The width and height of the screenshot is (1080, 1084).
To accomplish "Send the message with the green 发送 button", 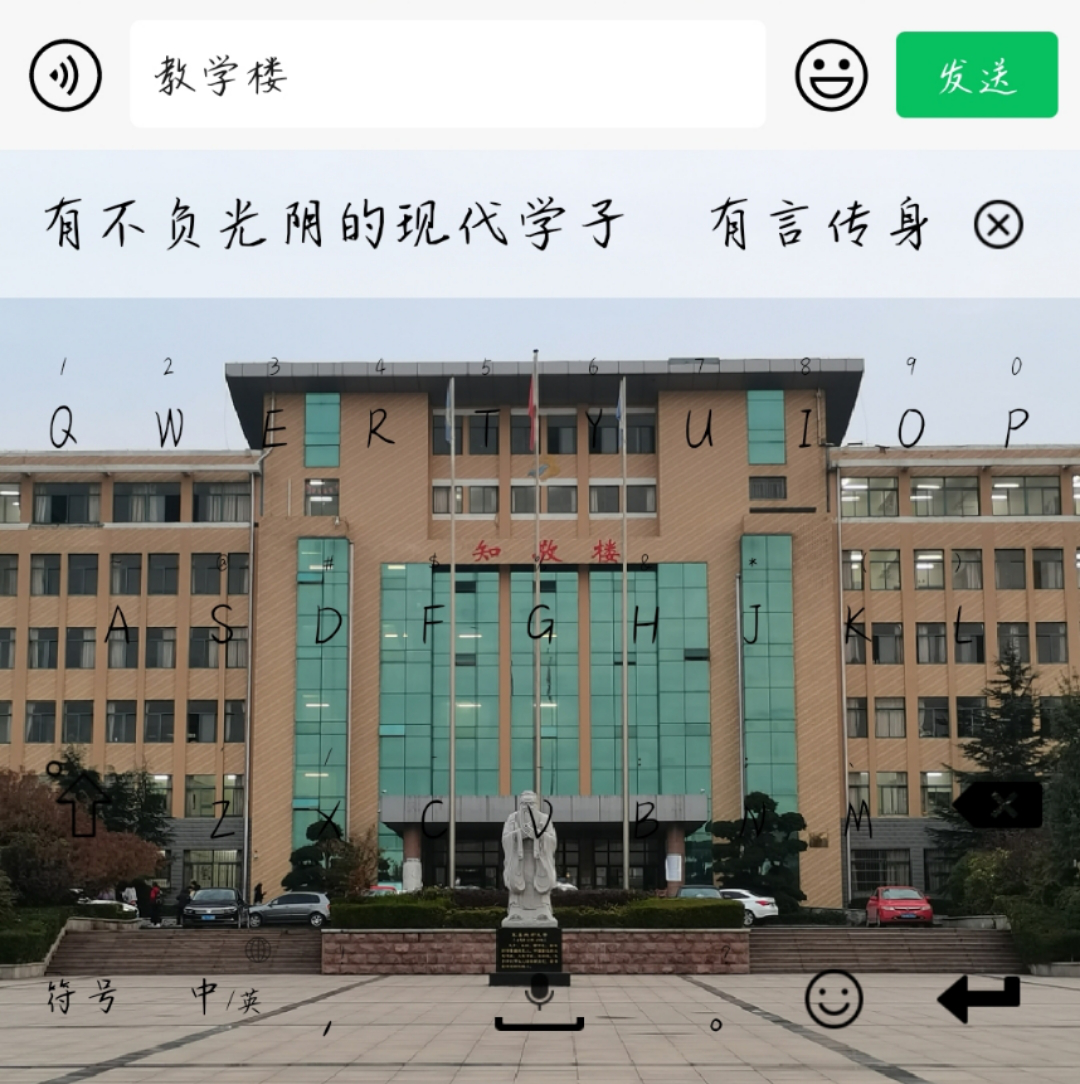I will pos(976,75).
